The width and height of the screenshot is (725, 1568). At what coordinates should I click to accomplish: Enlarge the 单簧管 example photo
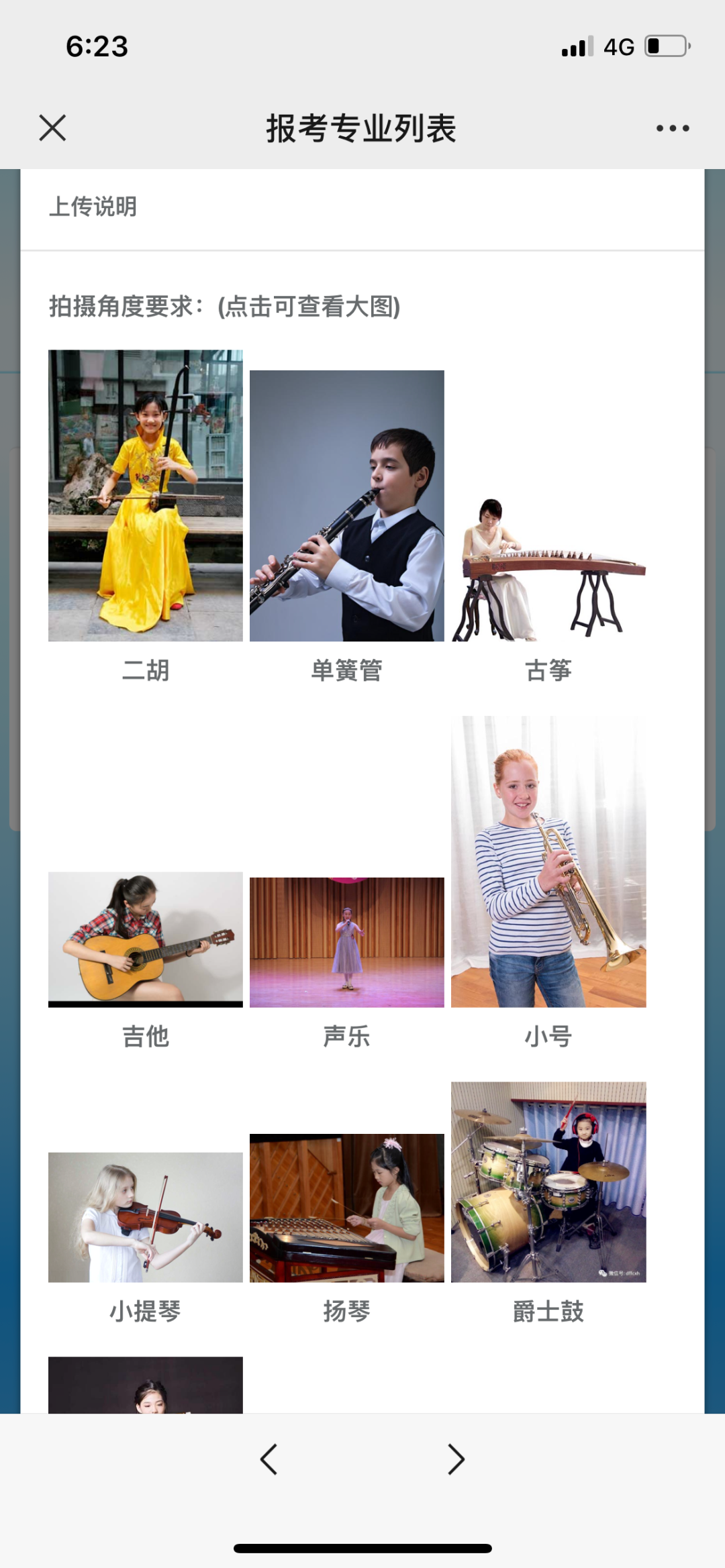point(346,506)
